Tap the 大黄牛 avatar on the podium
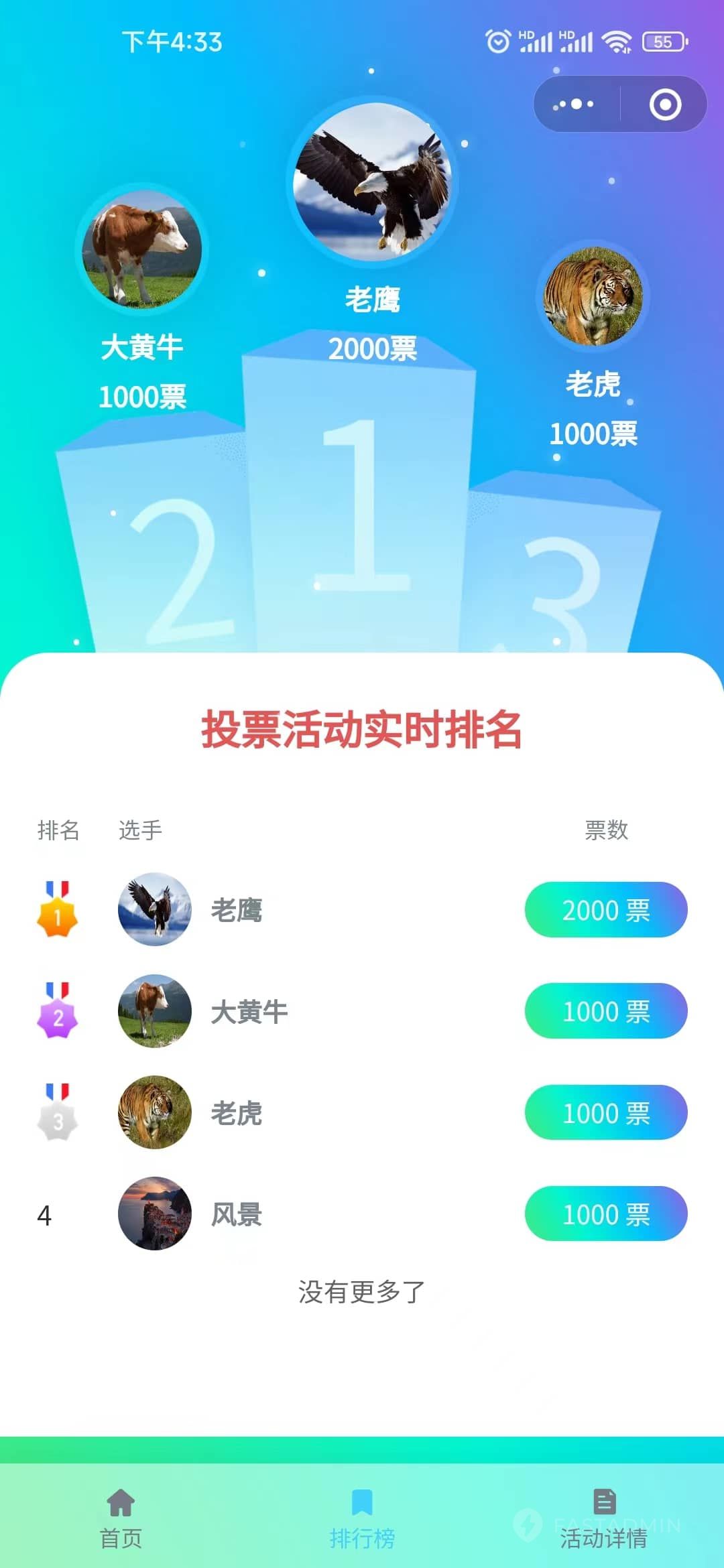The width and height of the screenshot is (724, 1568). coord(141,249)
